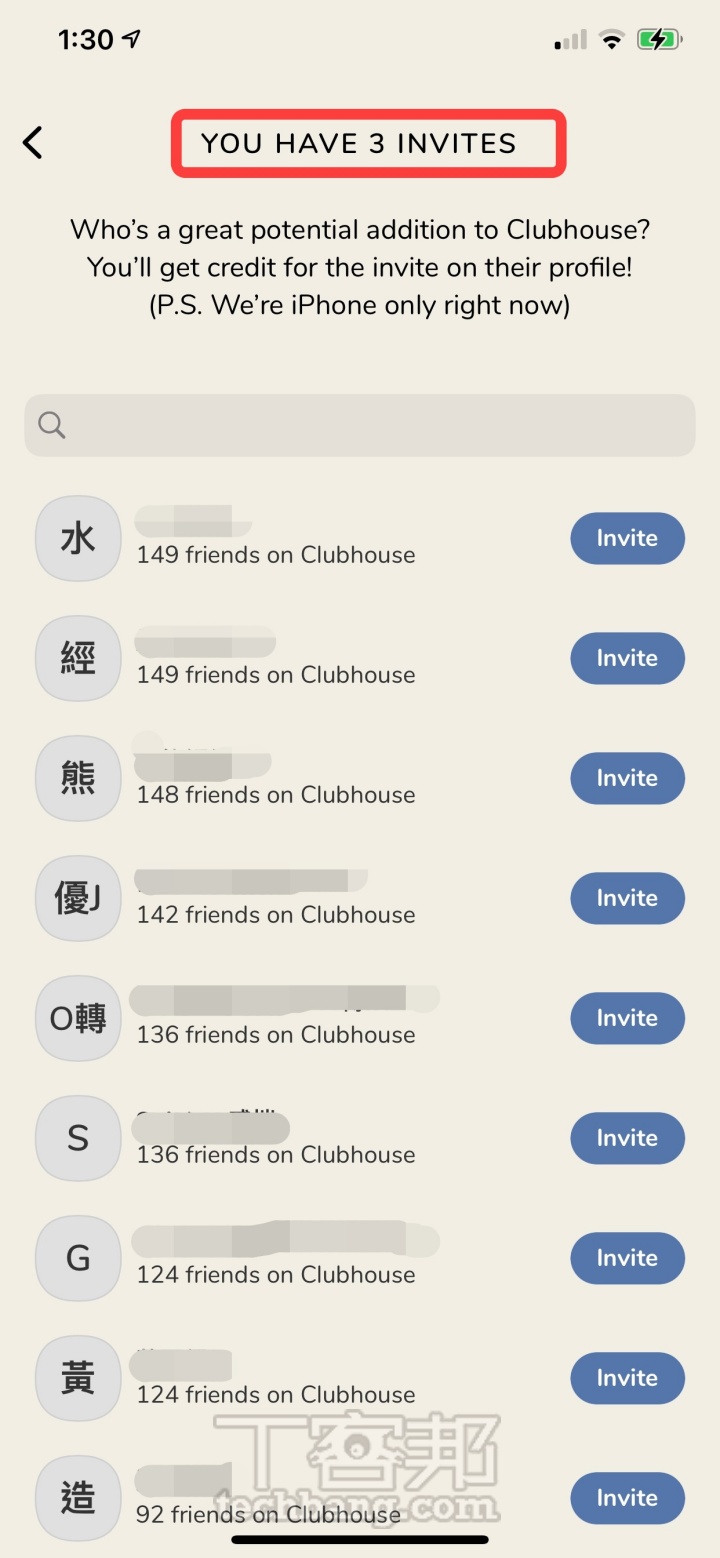This screenshot has width=720, height=1558.
Task: Open the "黃" contact avatar
Action: click(x=77, y=1378)
